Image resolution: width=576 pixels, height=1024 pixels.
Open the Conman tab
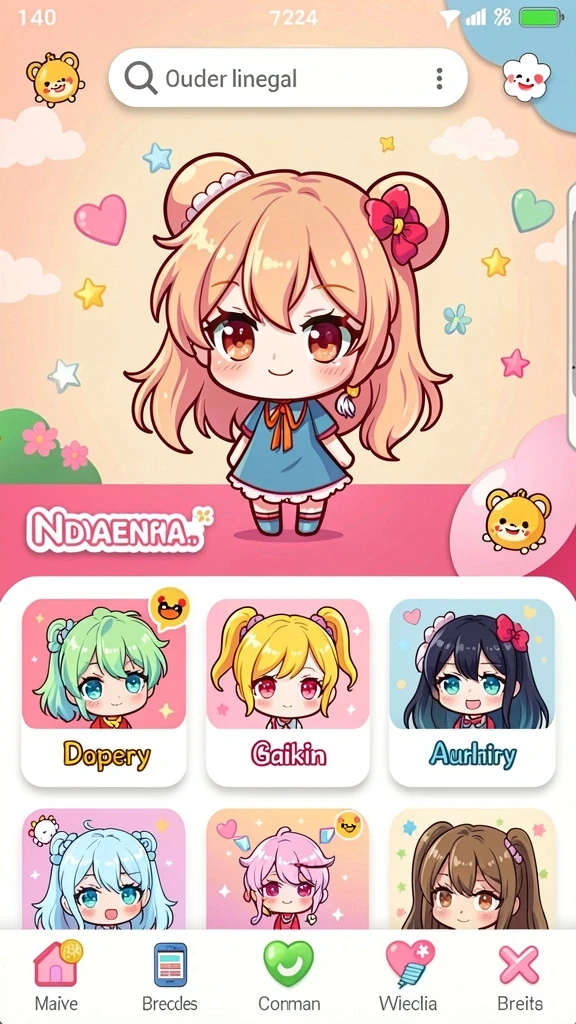[x=289, y=978]
